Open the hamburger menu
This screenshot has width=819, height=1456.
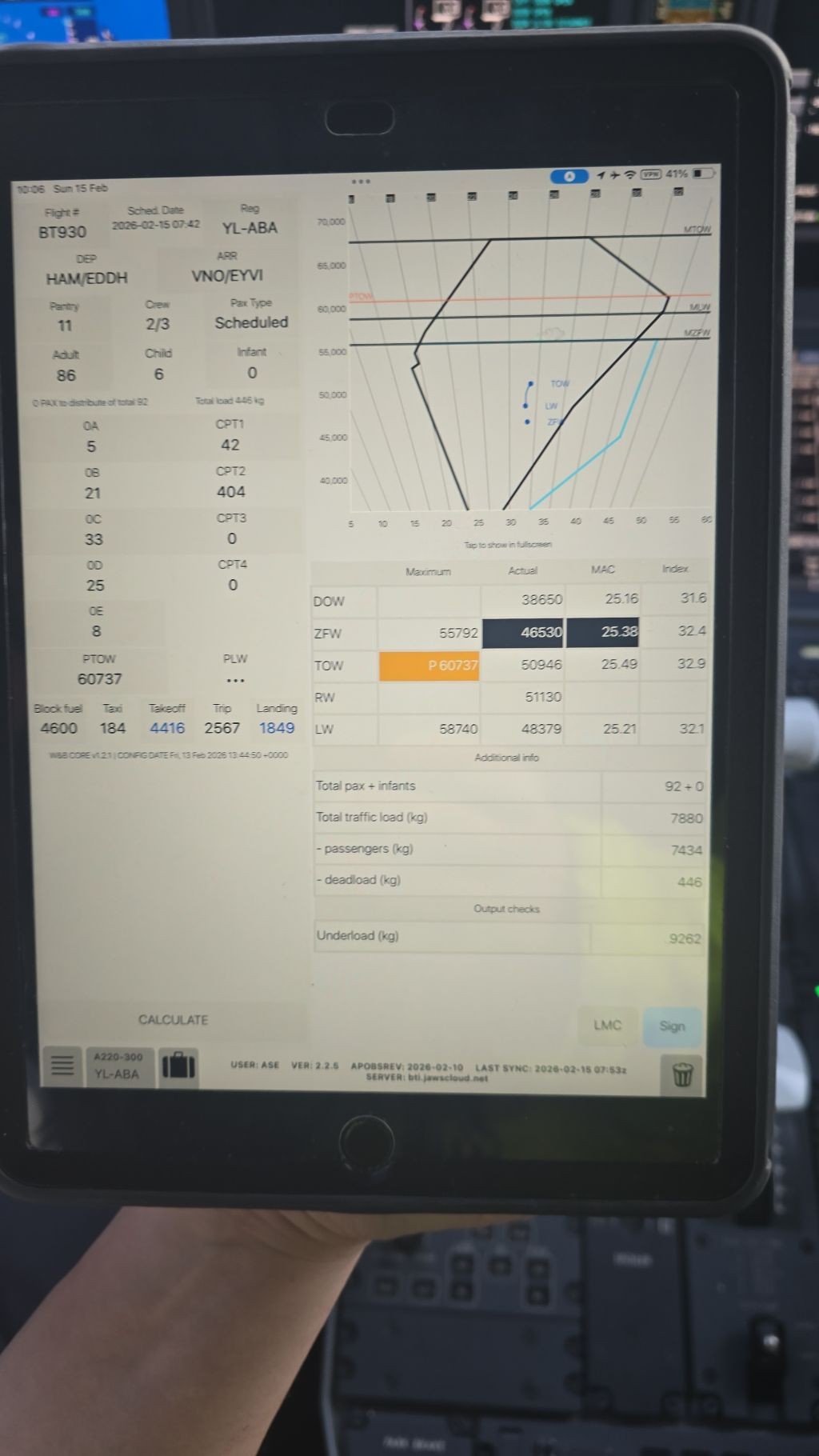click(x=62, y=1066)
